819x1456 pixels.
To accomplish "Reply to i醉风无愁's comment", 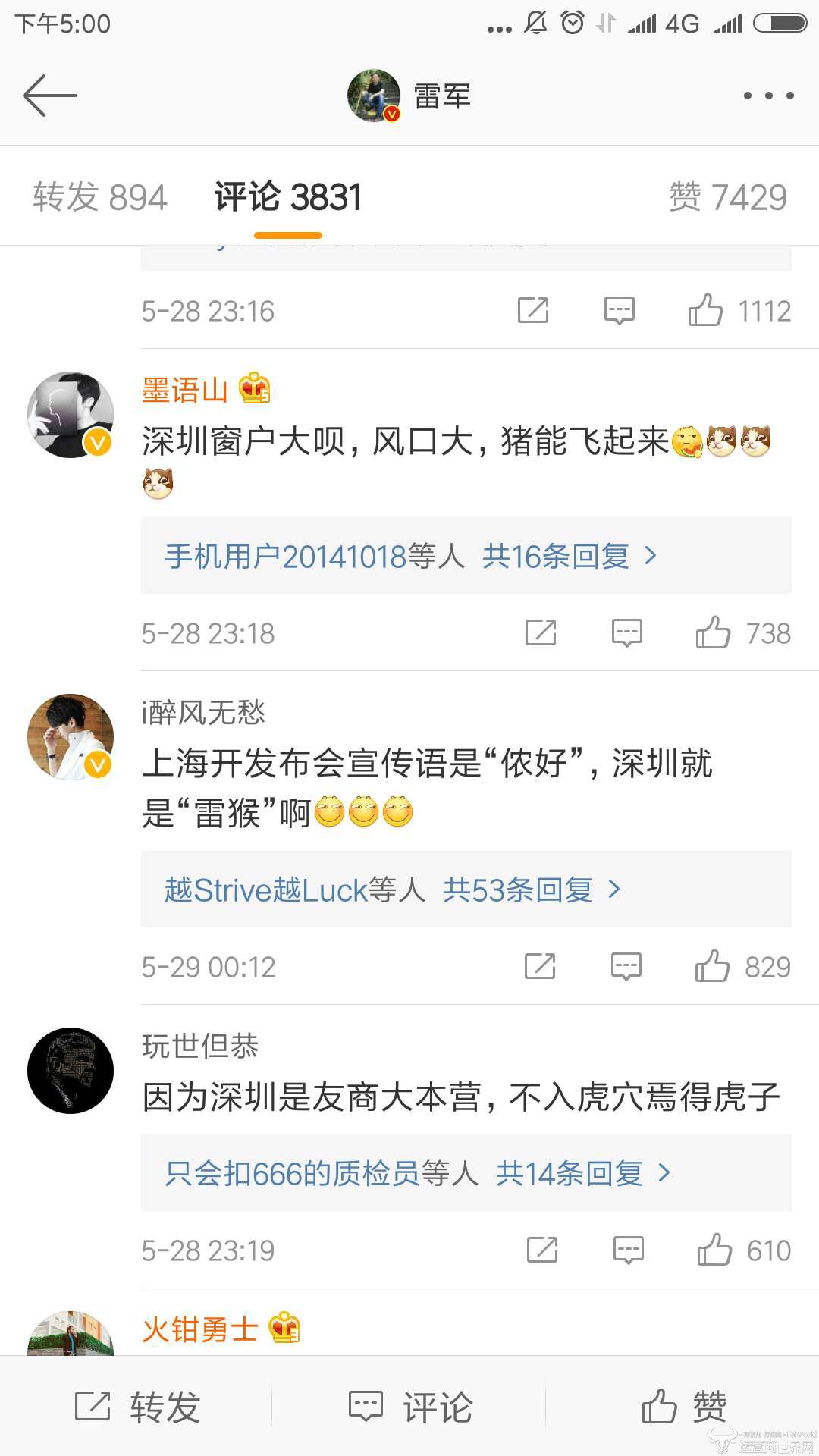I will click(626, 966).
